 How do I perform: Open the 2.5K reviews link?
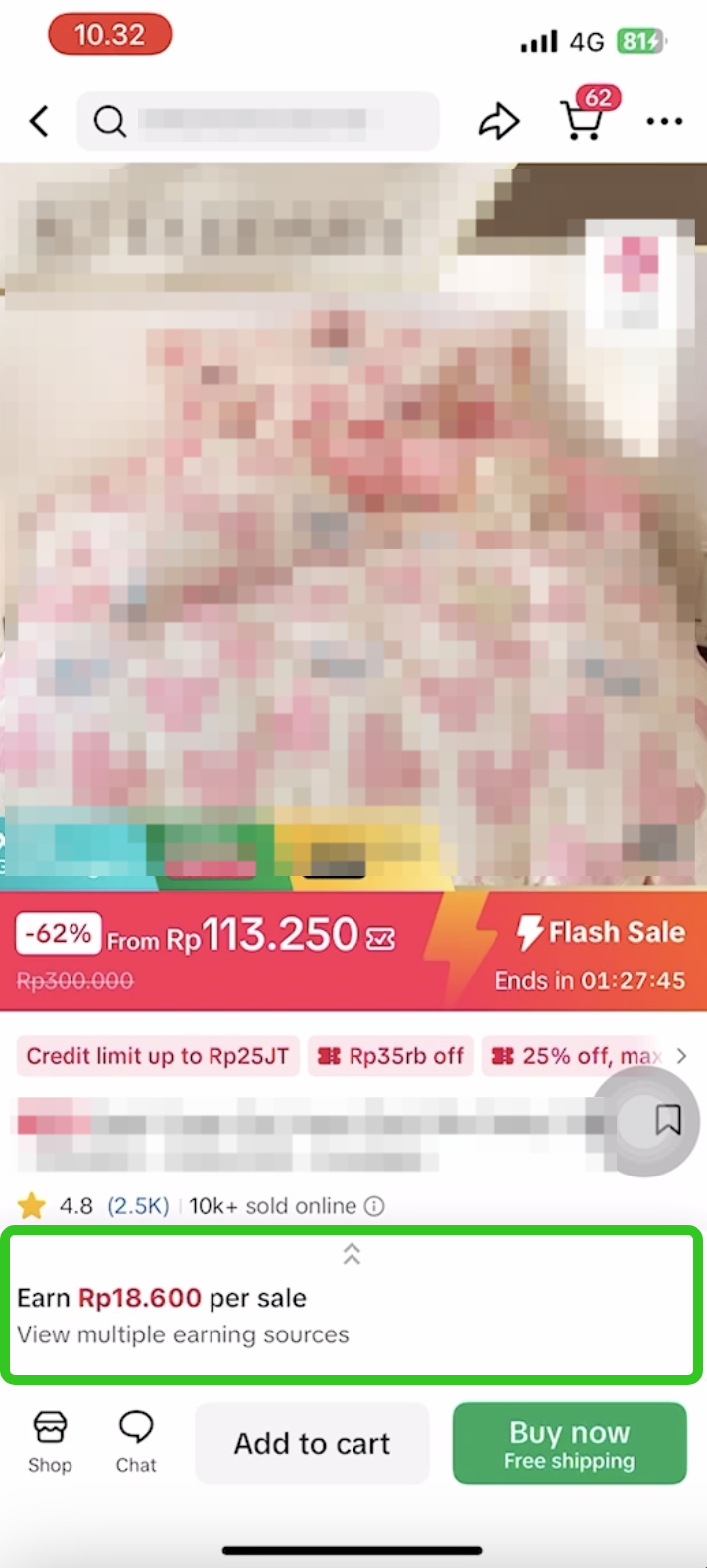pos(138,1206)
